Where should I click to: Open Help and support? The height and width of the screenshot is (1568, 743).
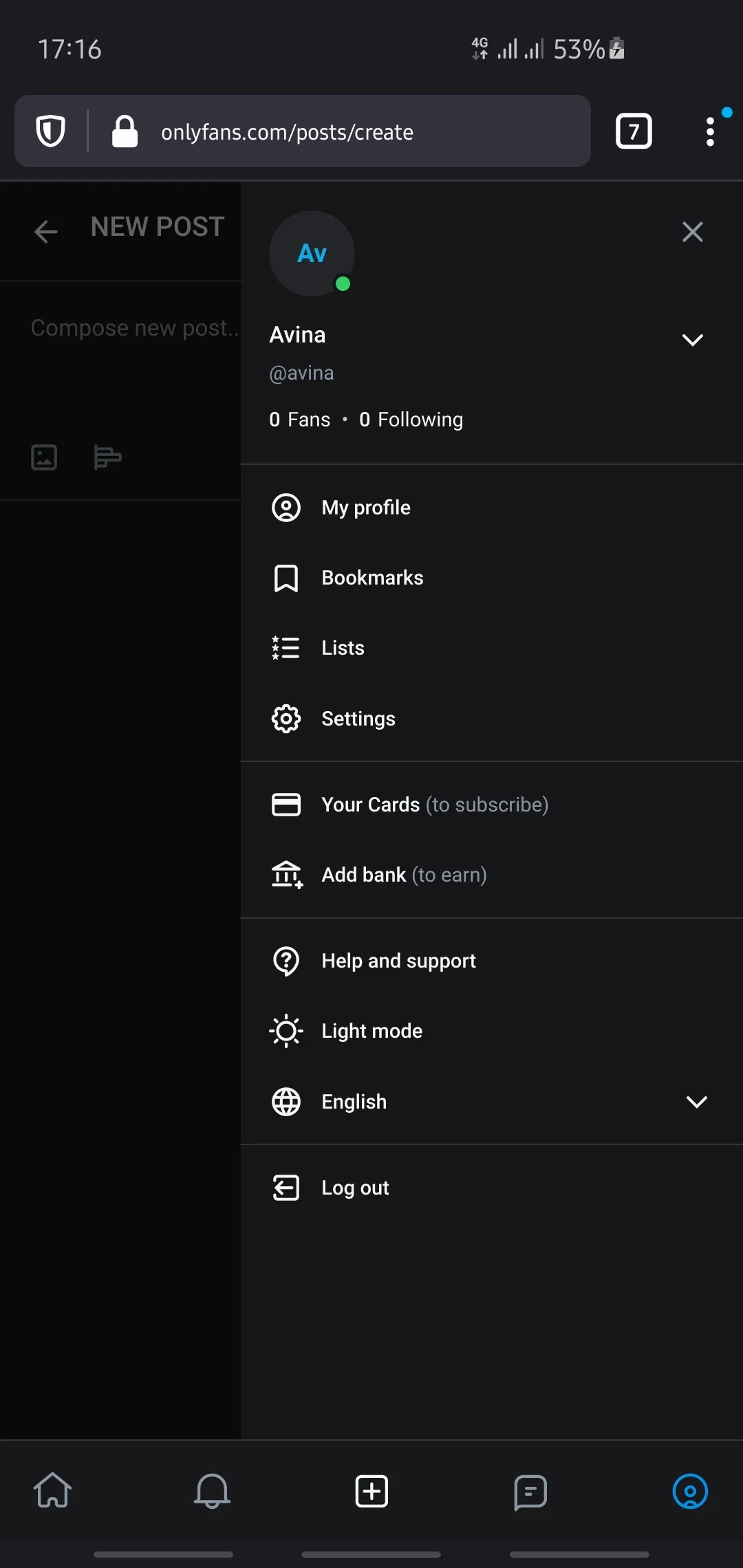398,960
